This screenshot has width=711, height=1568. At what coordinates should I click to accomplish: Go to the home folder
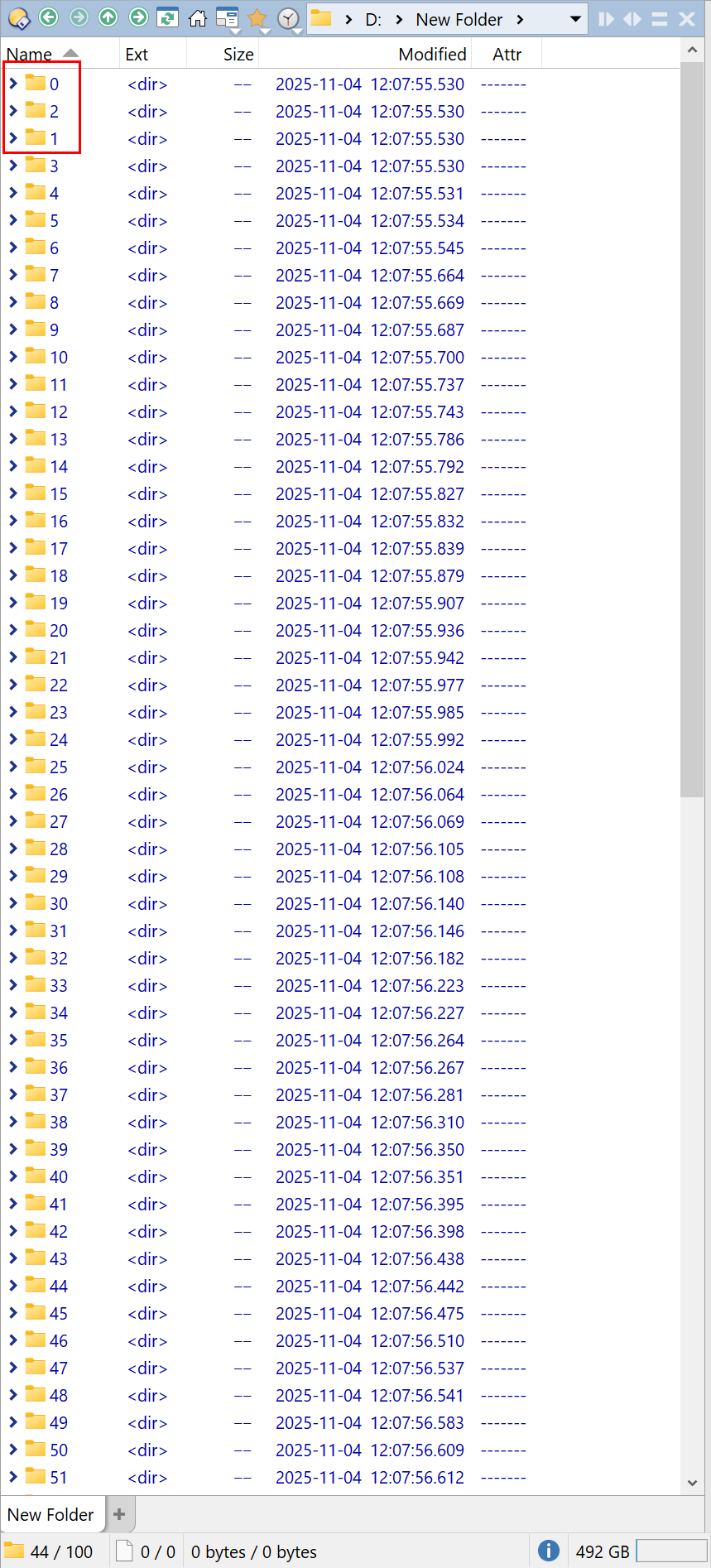[197, 17]
